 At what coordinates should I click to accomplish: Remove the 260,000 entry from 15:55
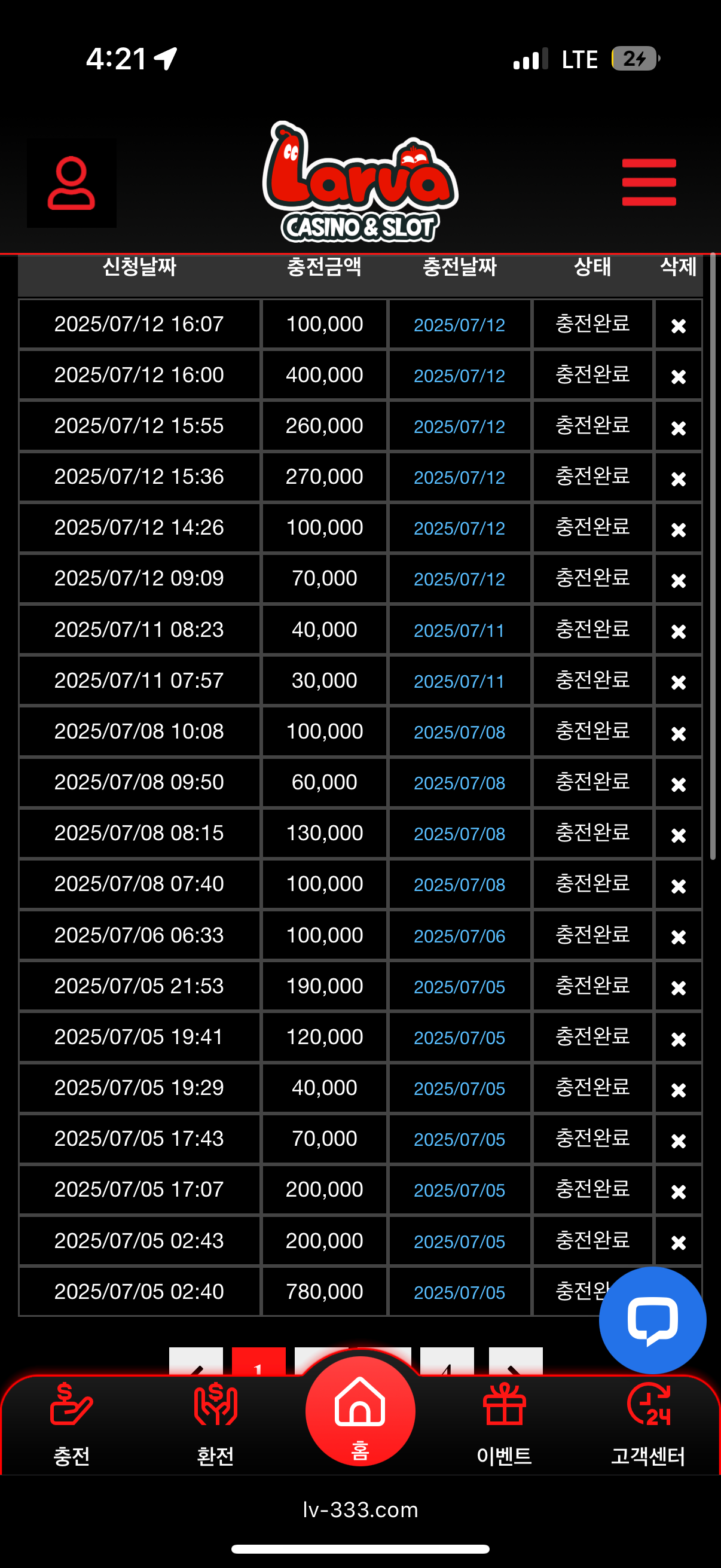(x=678, y=428)
